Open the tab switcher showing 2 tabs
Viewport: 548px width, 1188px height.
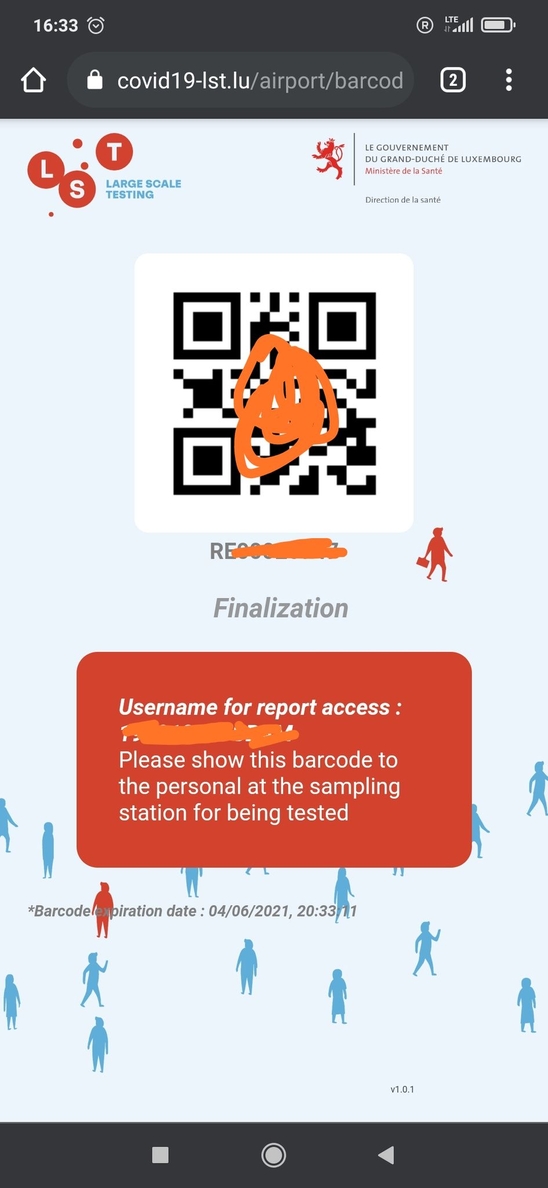(453, 80)
